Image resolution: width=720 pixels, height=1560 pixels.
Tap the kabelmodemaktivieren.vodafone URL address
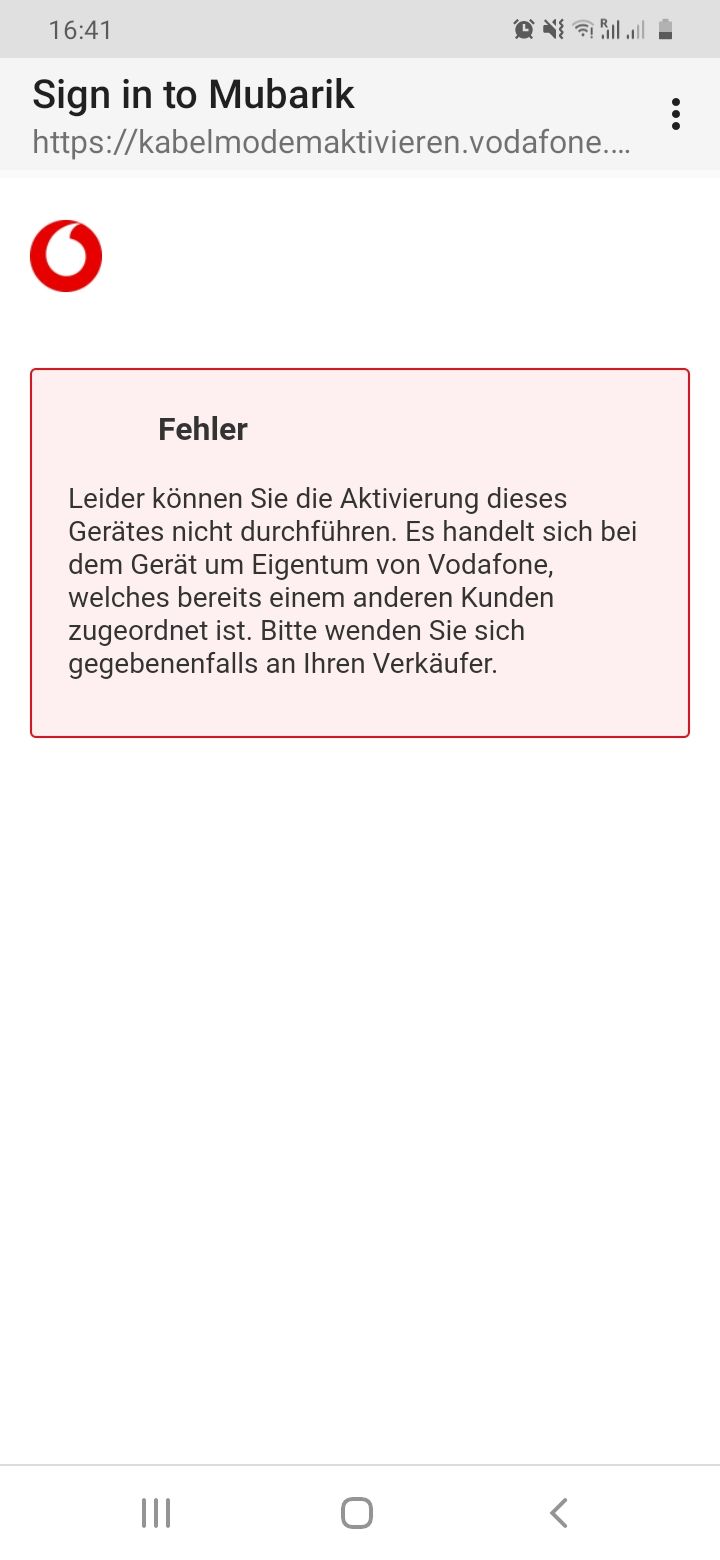tap(331, 143)
